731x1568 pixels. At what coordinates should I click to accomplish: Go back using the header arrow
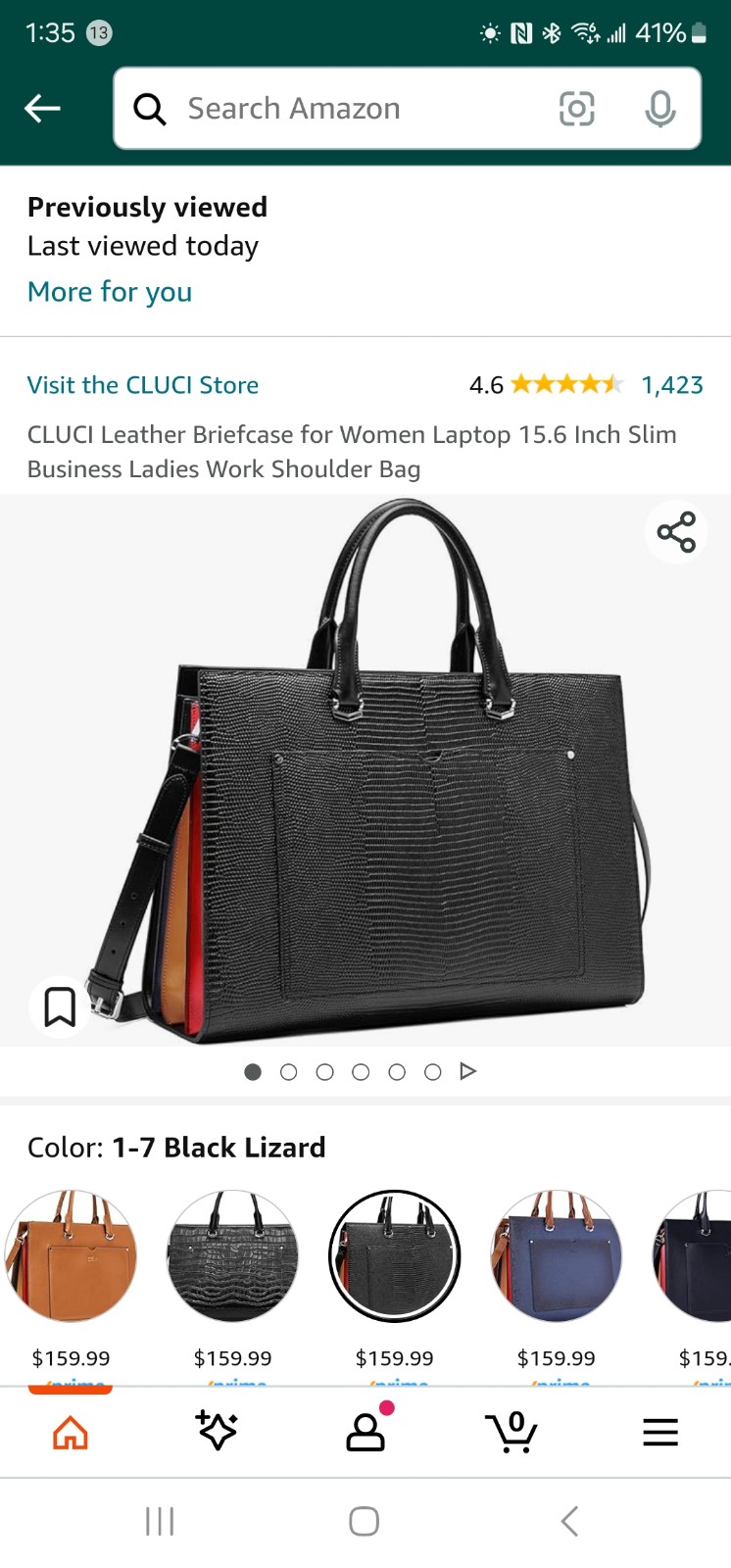click(42, 108)
